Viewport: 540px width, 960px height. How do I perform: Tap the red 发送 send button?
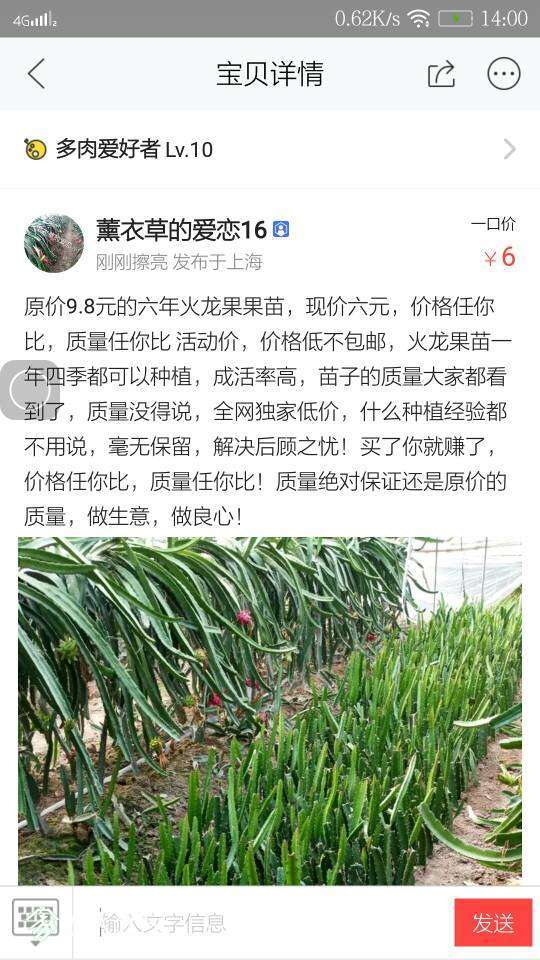coord(493,923)
